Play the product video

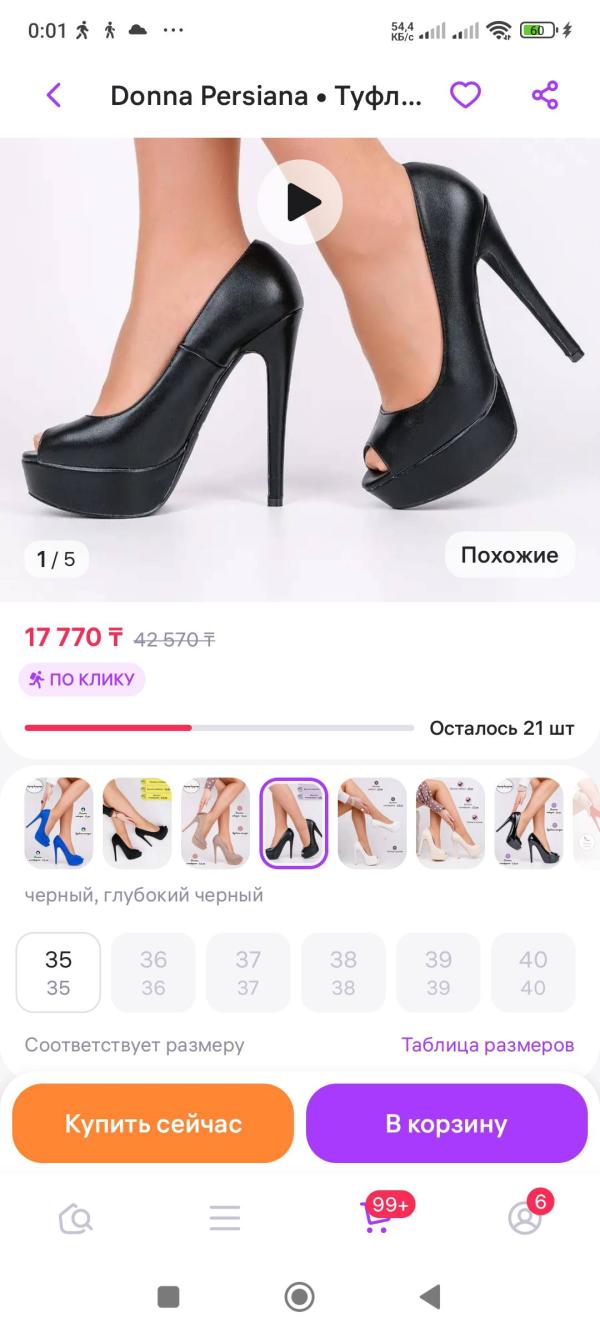pos(300,203)
